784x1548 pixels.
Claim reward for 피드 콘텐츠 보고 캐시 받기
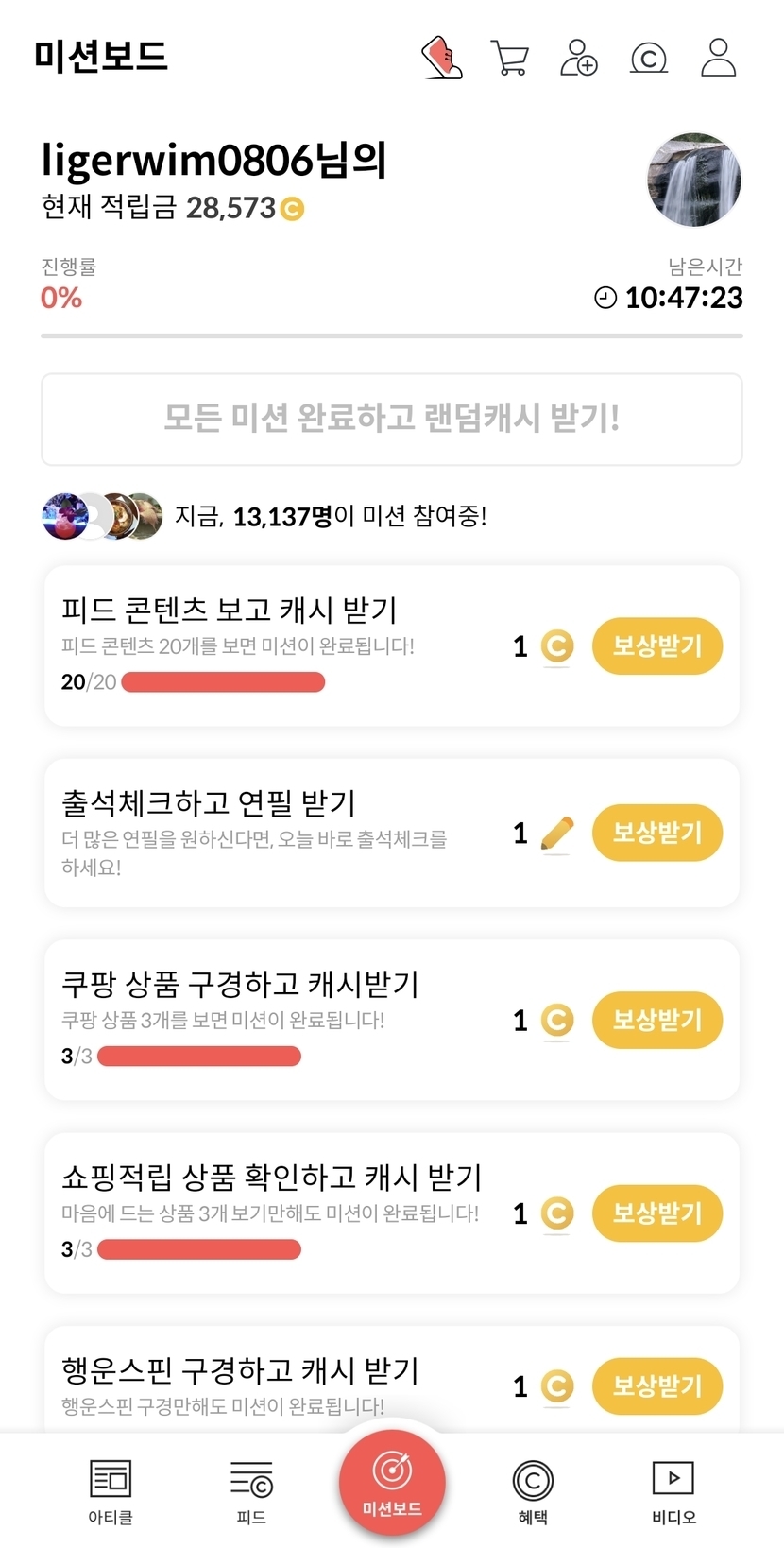[x=657, y=646]
